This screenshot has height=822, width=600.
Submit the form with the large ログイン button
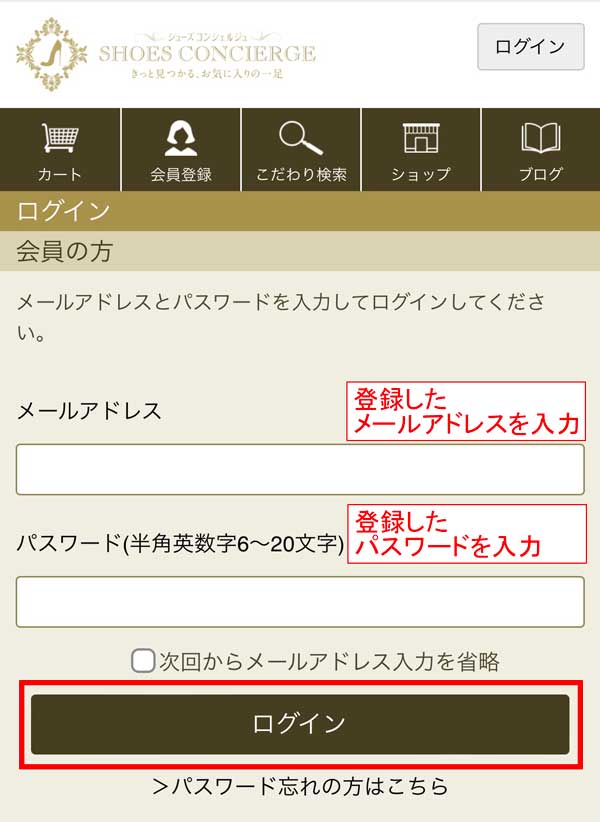click(300, 724)
